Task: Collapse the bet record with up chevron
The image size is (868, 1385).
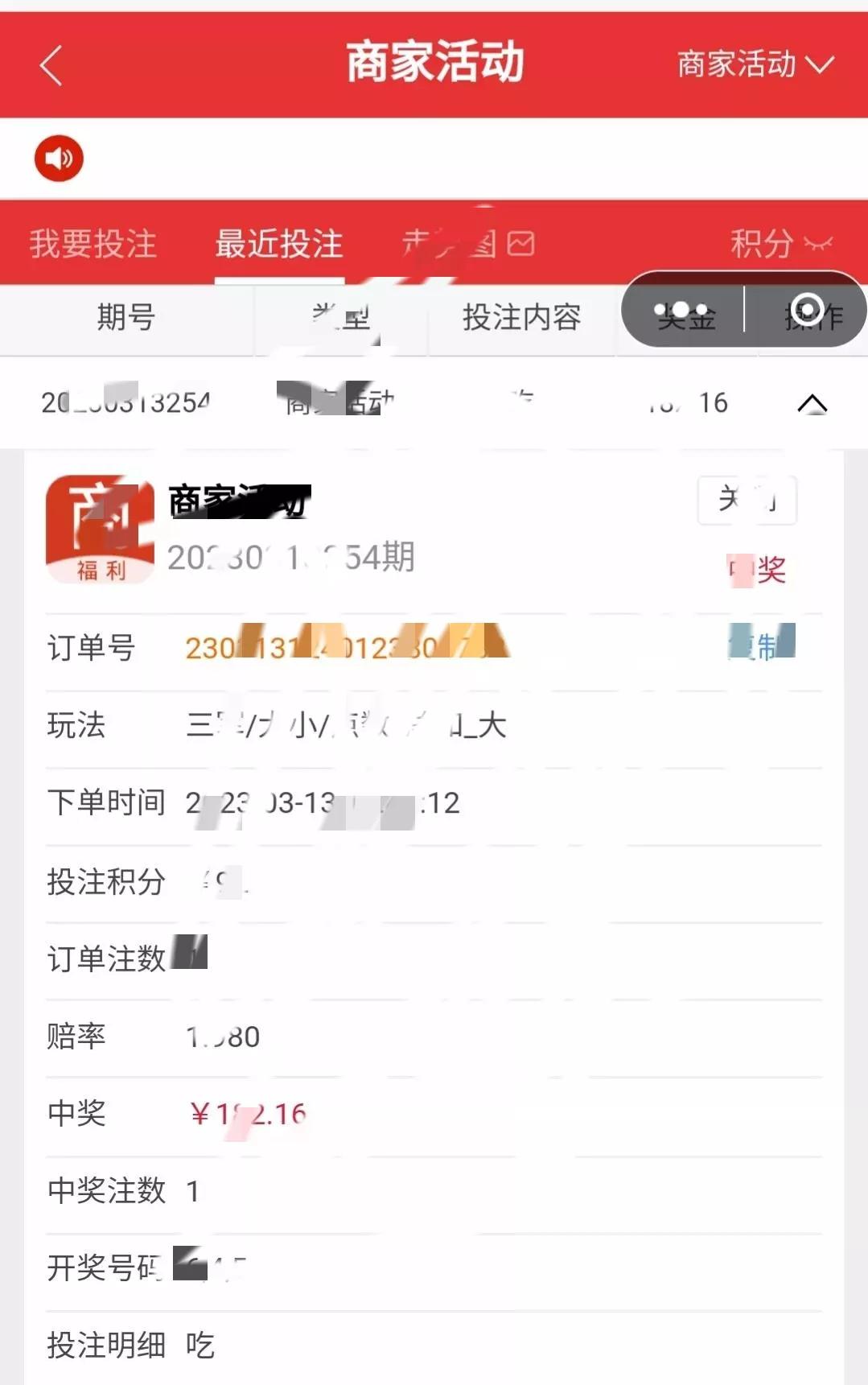Action: click(x=812, y=403)
